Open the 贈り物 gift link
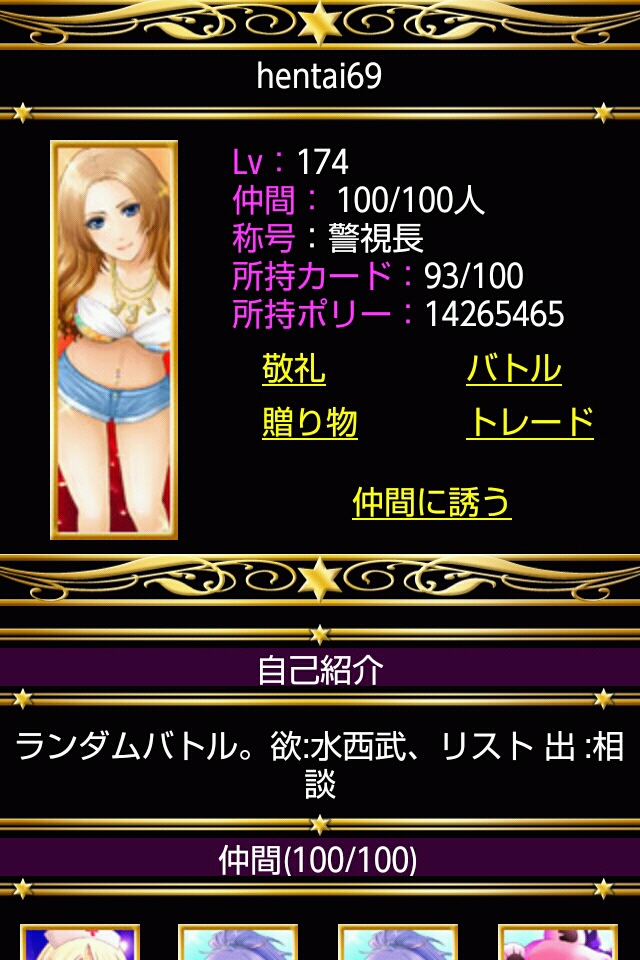 pyautogui.click(x=309, y=424)
